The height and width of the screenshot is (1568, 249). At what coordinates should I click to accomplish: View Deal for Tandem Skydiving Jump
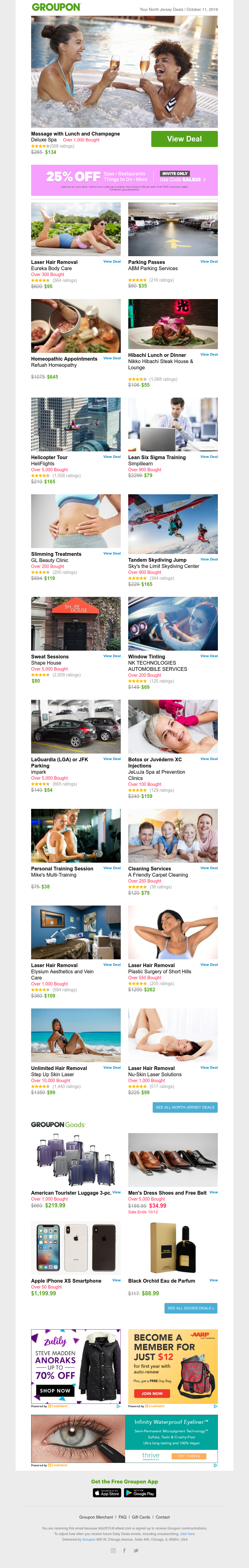(209, 559)
